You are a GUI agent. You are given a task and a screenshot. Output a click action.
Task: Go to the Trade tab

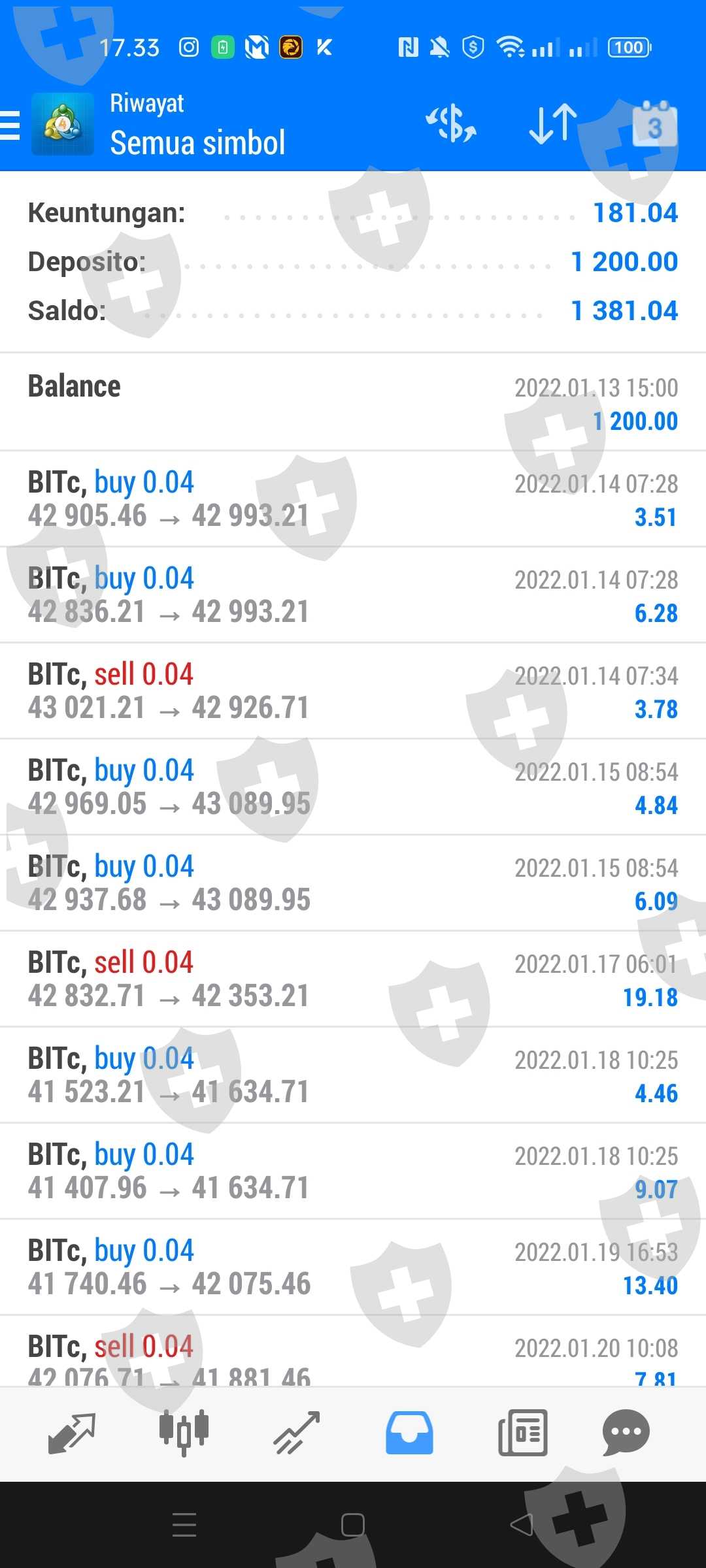pyautogui.click(x=297, y=1432)
